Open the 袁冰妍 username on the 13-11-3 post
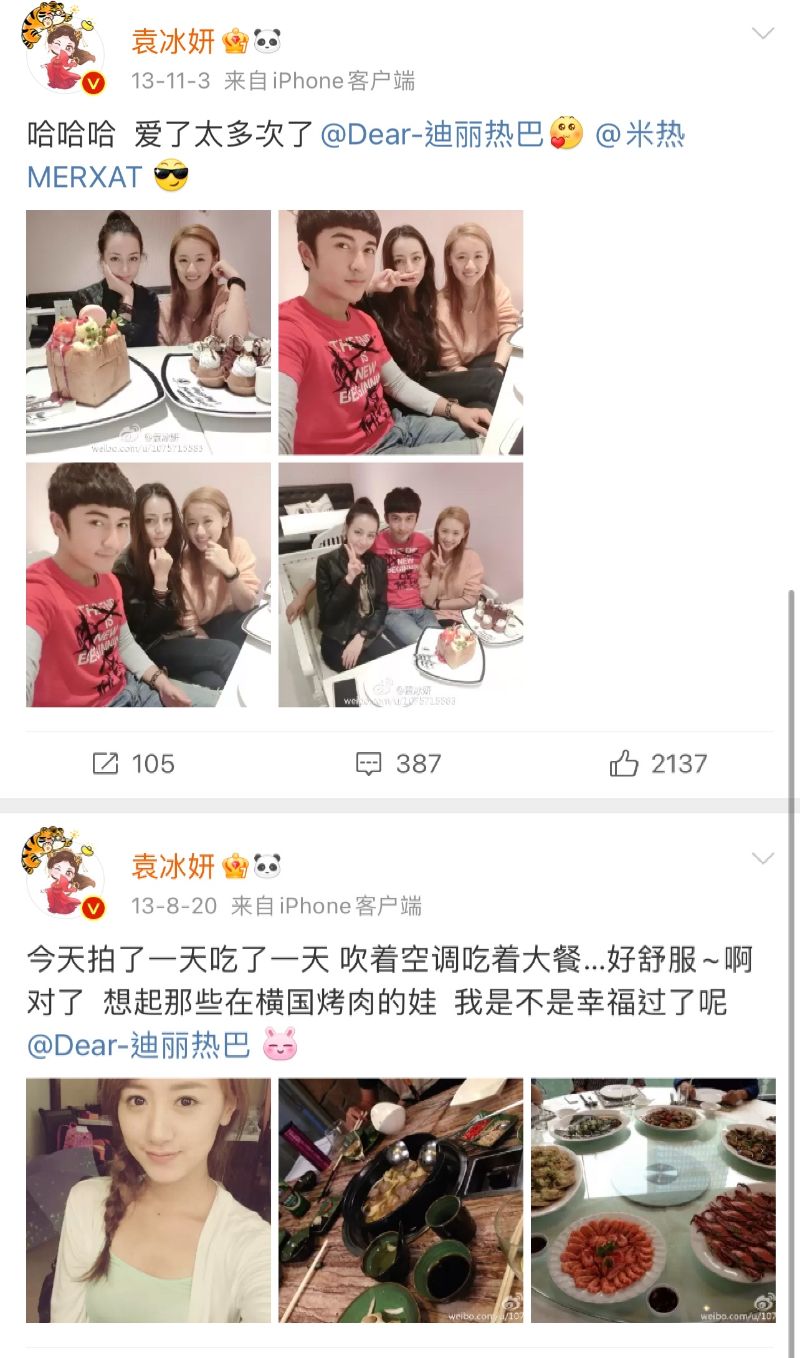This screenshot has height=1358, width=800. (x=174, y=40)
